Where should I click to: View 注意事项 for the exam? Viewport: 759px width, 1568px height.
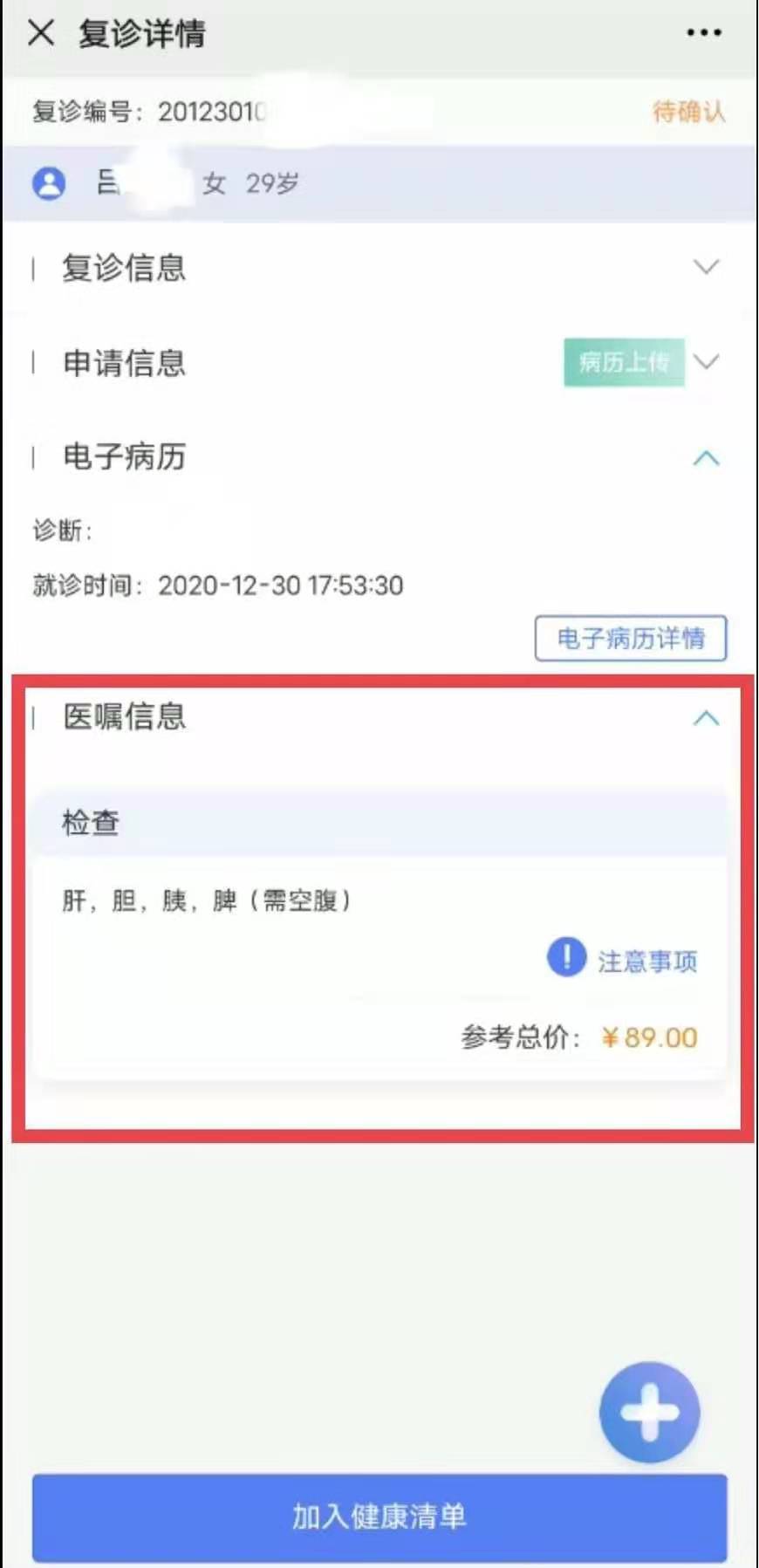[x=623, y=959]
